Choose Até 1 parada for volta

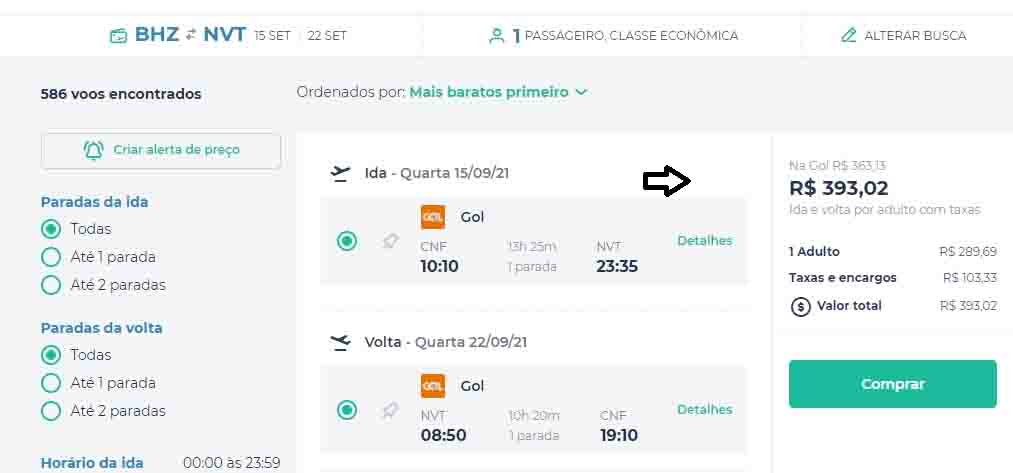pos(51,383)
